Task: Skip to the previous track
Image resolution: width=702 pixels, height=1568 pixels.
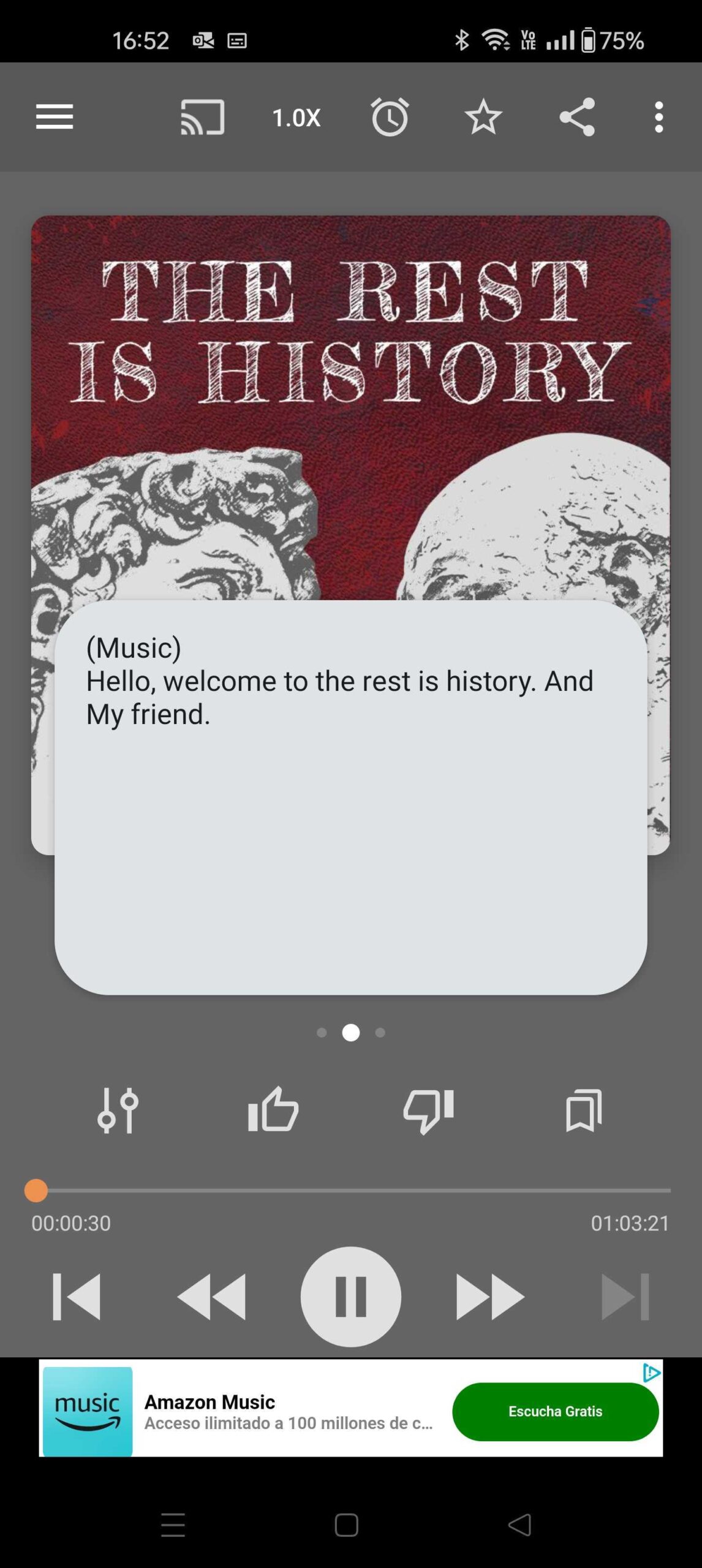Action: (x=77, y=1297)
